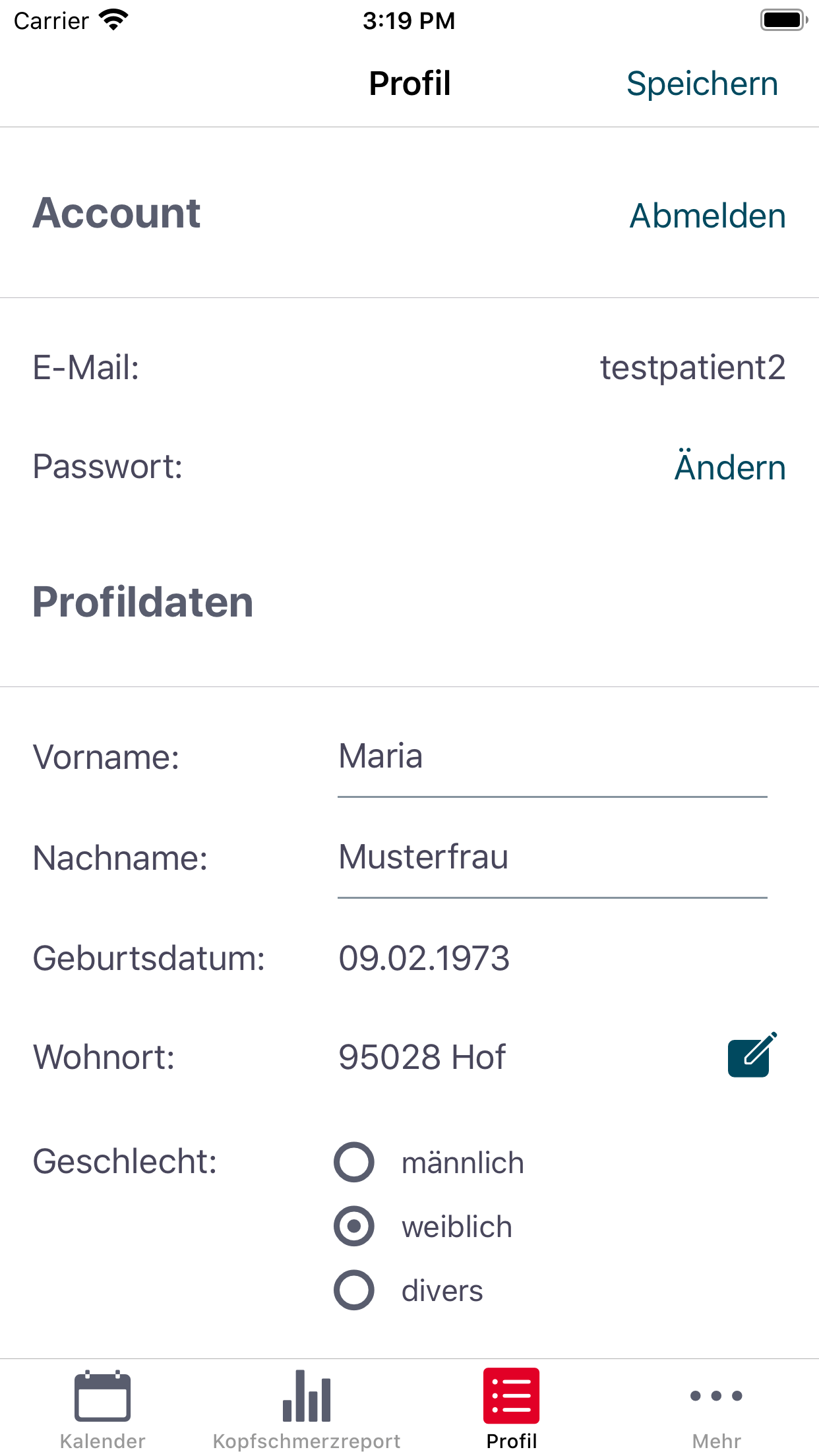Viewport: 819px width, 1456px height.
Task: Open the Mehr ellipsis icon
Action: click(716, 1395)
